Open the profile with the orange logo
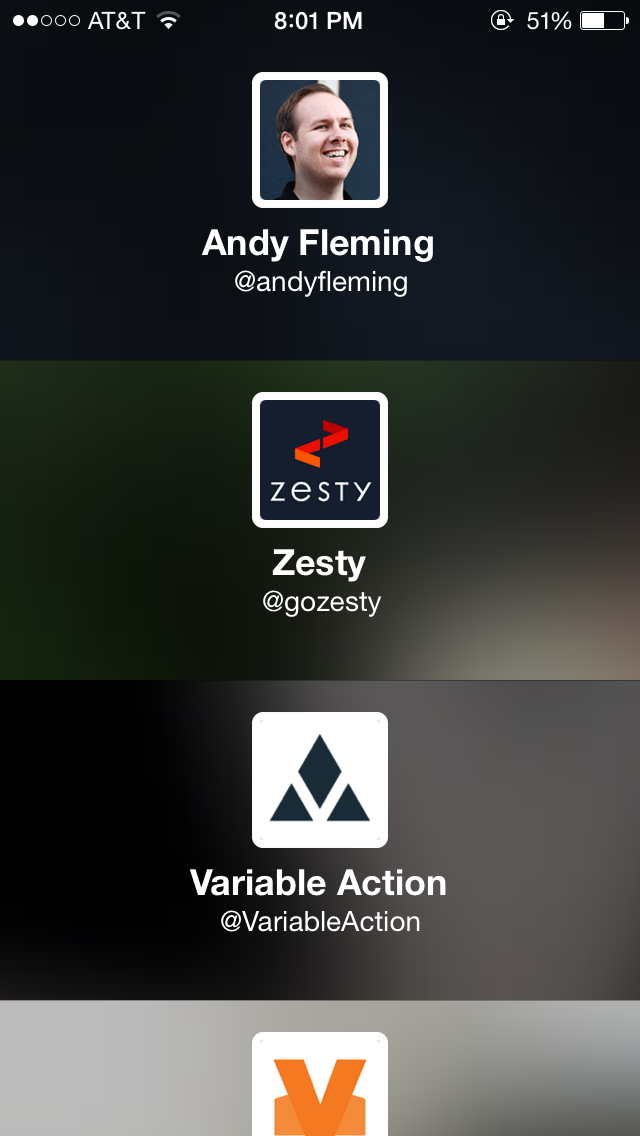Screen dimensions: 640x1136 (320, 1069)
